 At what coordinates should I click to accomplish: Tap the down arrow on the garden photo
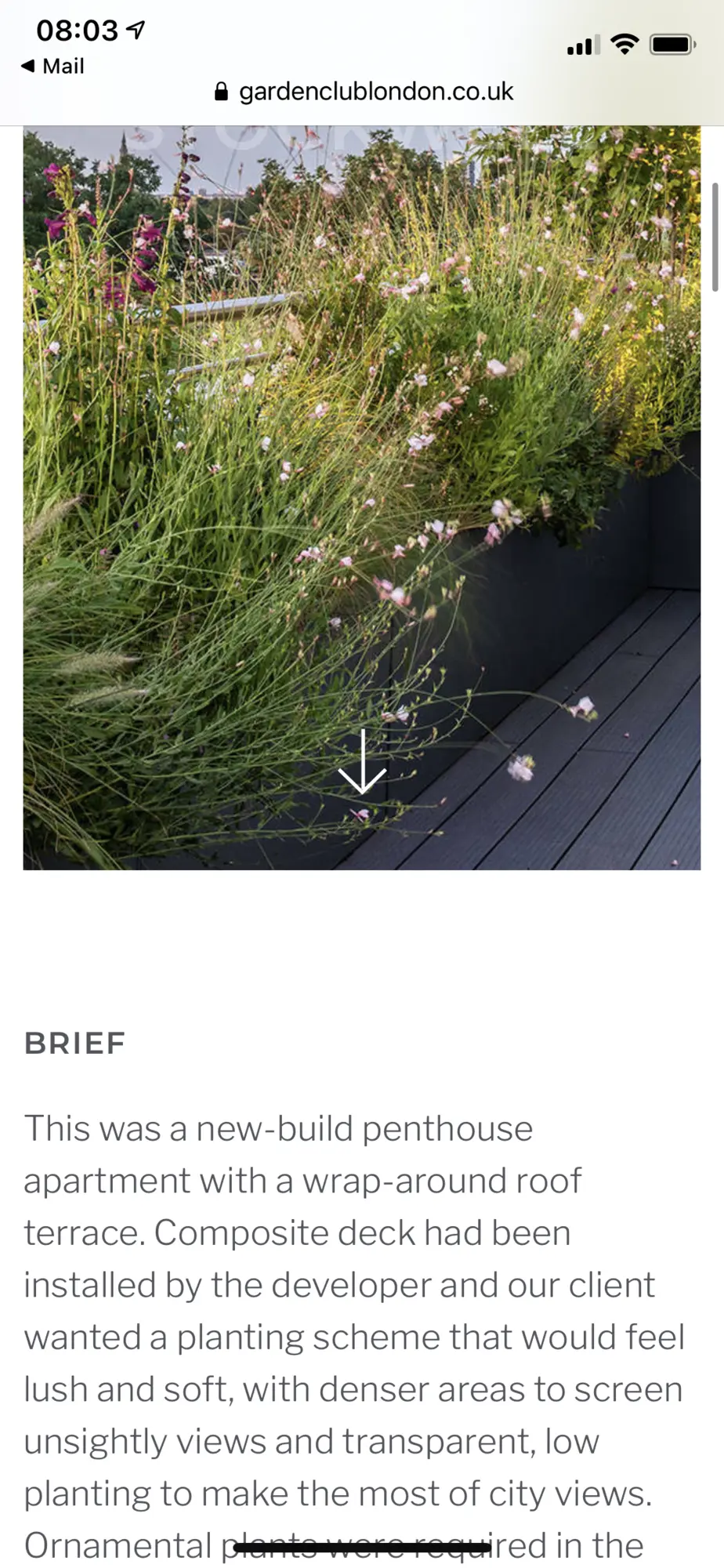pos(362,761)
